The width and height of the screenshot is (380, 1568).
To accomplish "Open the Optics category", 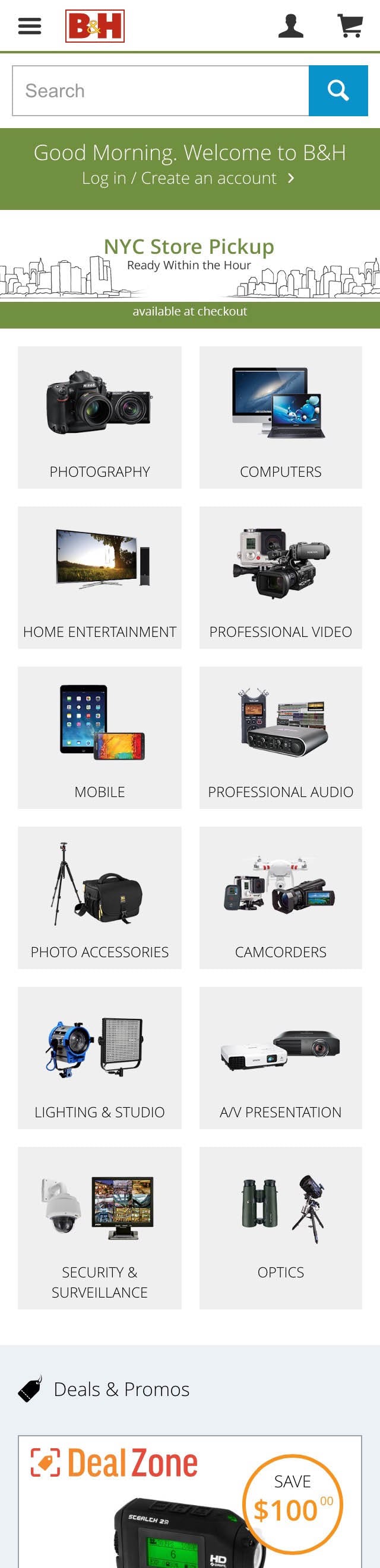I will [x=280, y=1228].
